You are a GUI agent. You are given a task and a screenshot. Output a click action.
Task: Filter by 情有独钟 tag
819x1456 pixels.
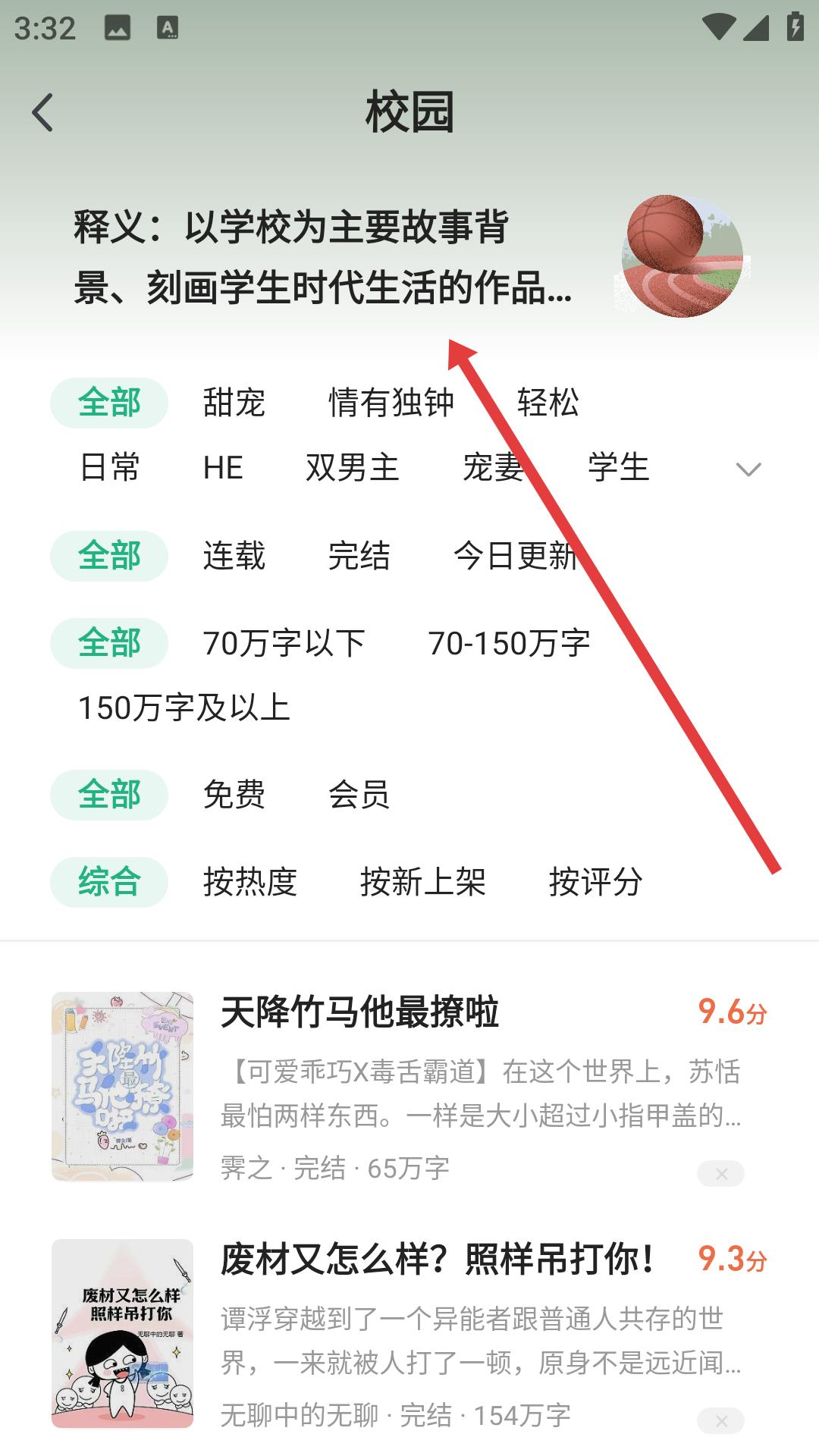point(391,403)
